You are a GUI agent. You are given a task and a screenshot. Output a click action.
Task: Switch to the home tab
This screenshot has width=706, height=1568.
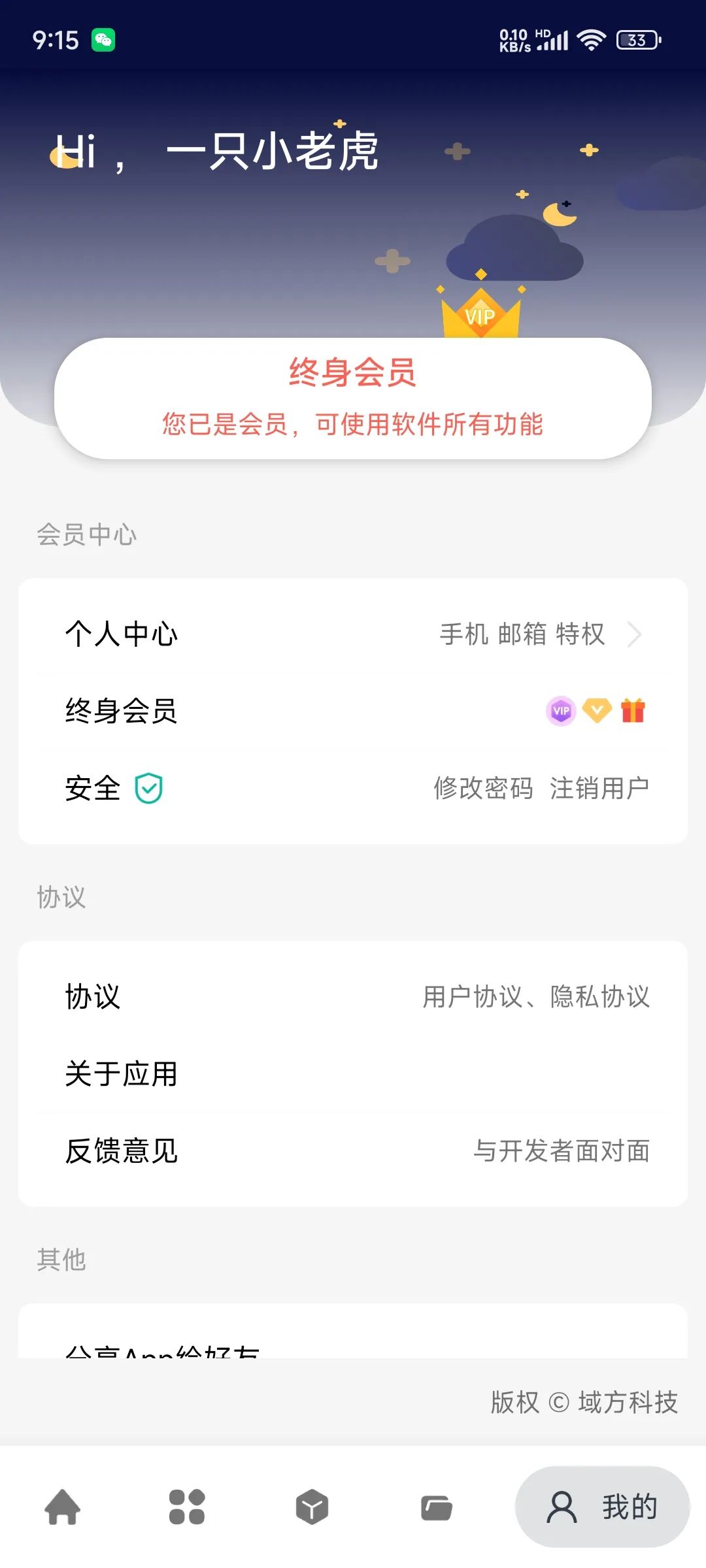click(63, 1507)
